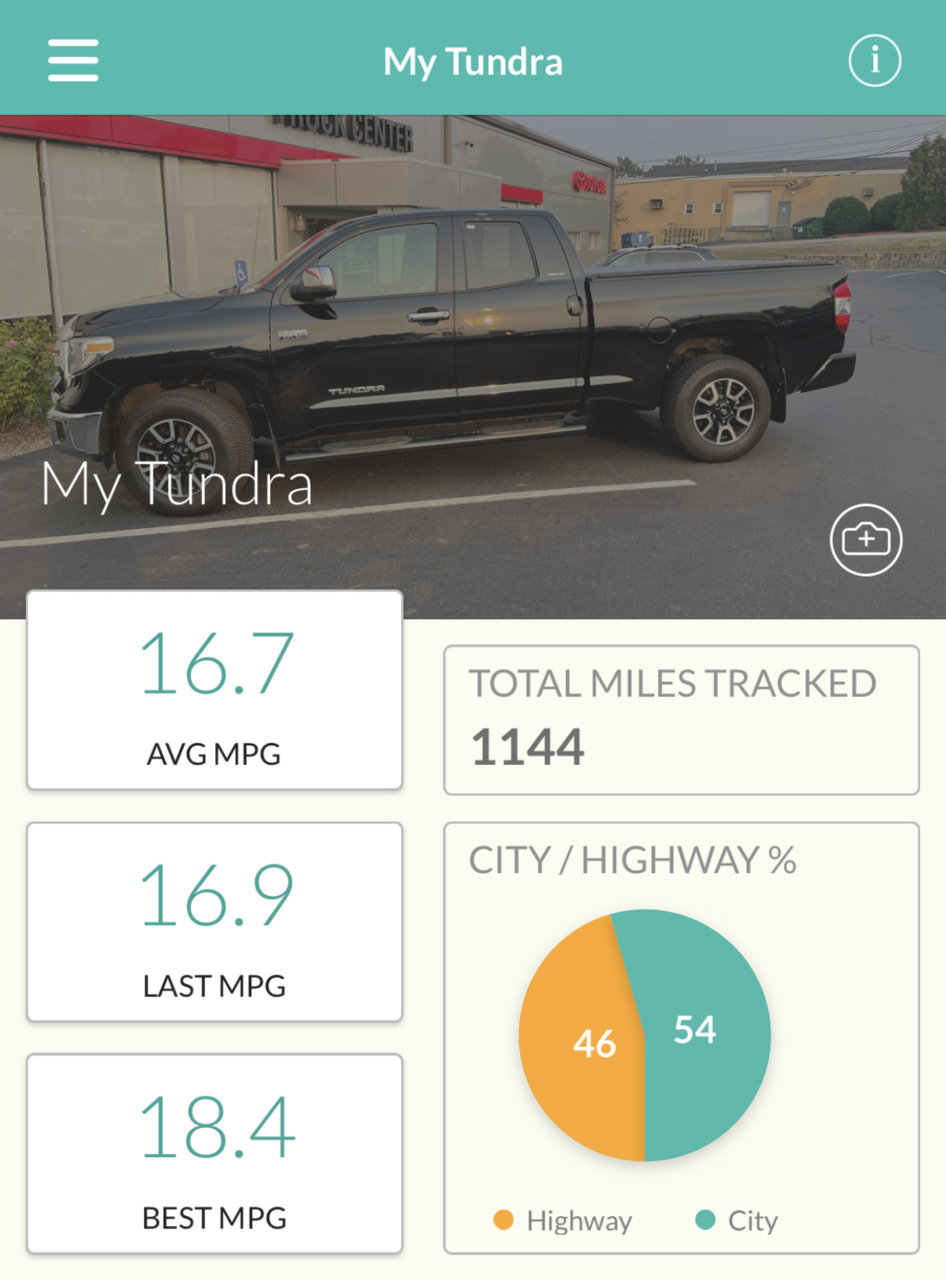Open the BEST MPG card
The height and width of the screenshot is (1280, 946).
(x=214, y=1153)
